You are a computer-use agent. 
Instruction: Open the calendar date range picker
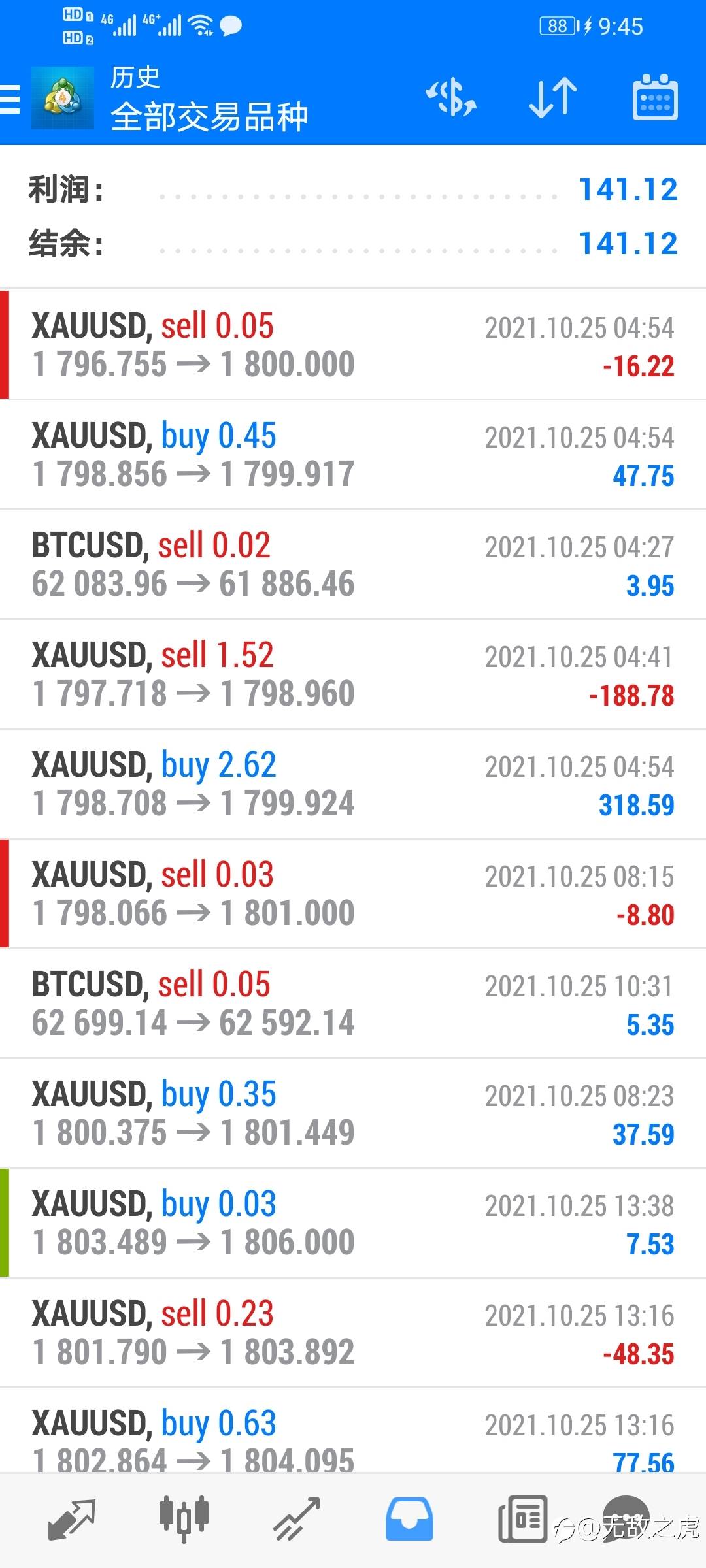click(x=655, y=98)
